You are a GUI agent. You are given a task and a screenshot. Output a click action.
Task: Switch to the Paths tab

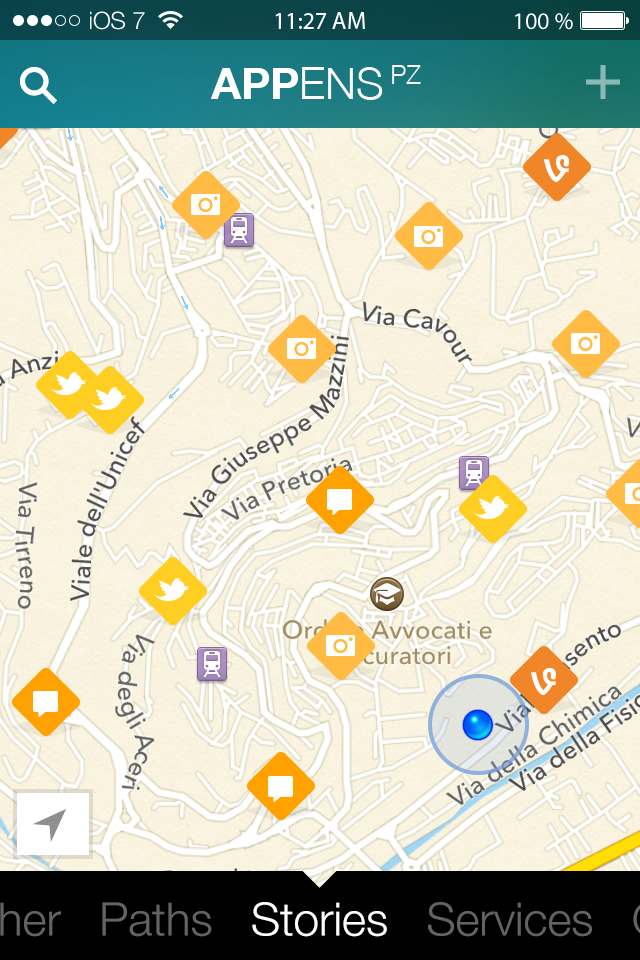[x=156, y=920]
